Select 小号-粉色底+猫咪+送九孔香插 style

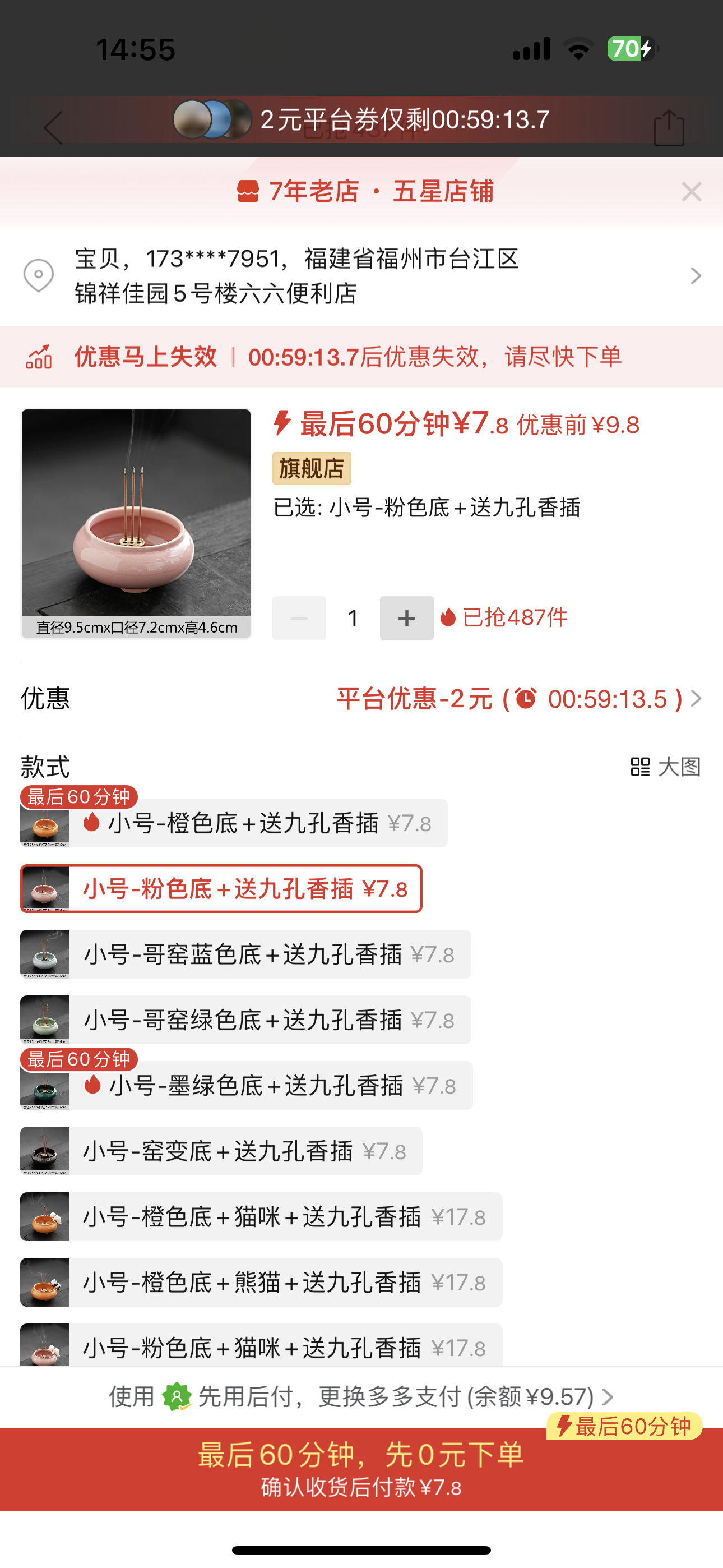tap(261, 1345)
